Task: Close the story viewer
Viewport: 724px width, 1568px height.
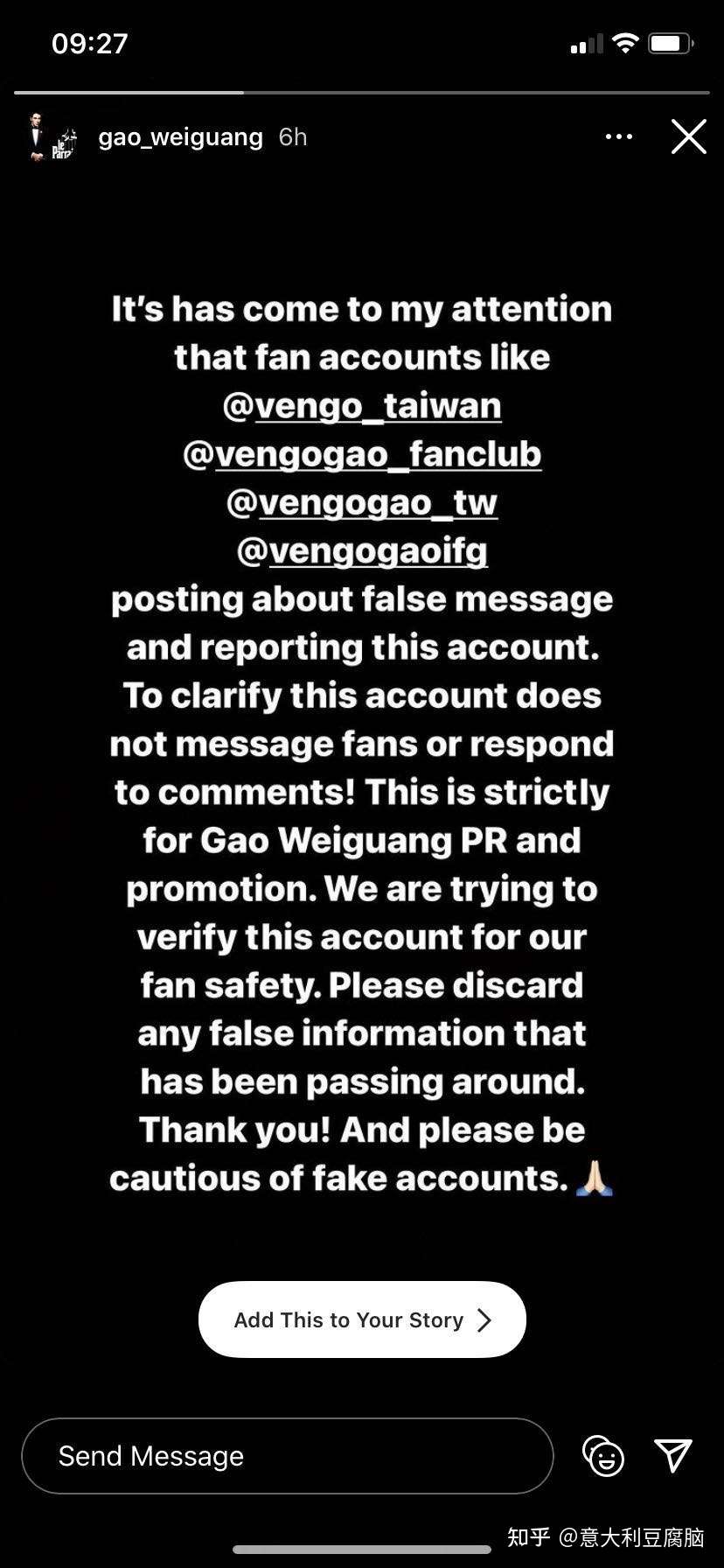Action: click(688, 136)
